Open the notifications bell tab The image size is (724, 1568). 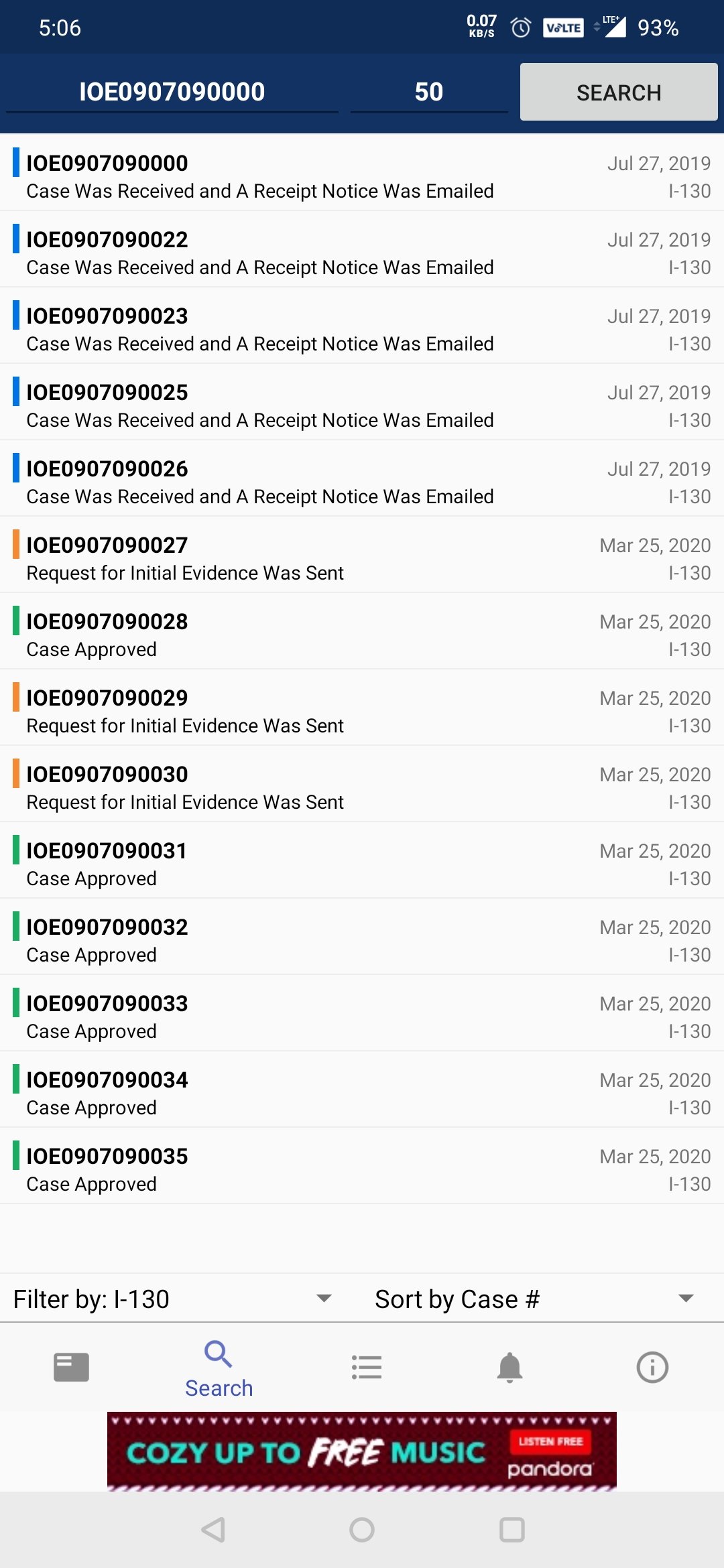click(x=509, y=1367)
